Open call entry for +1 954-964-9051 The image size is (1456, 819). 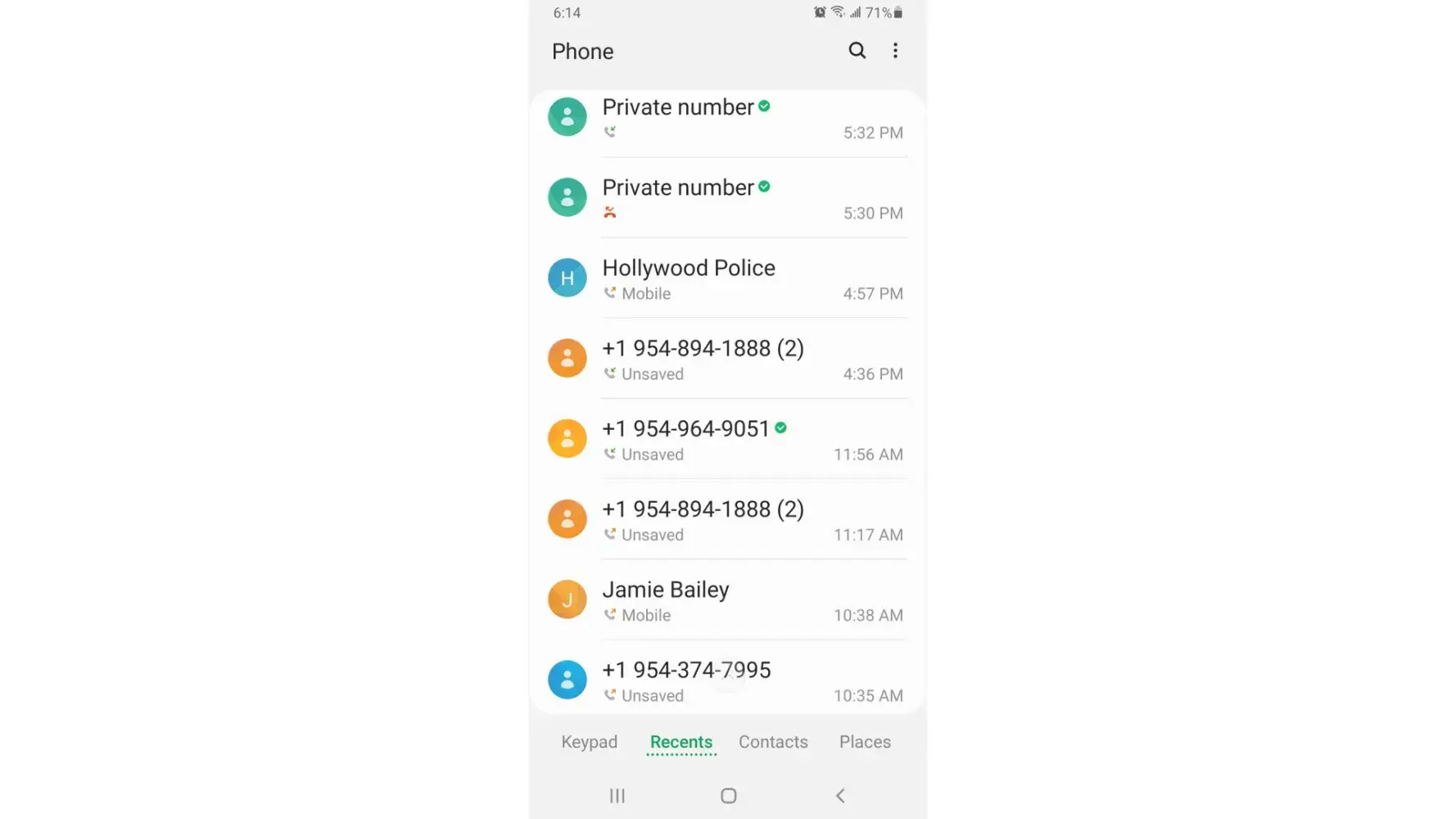[727, 439]
